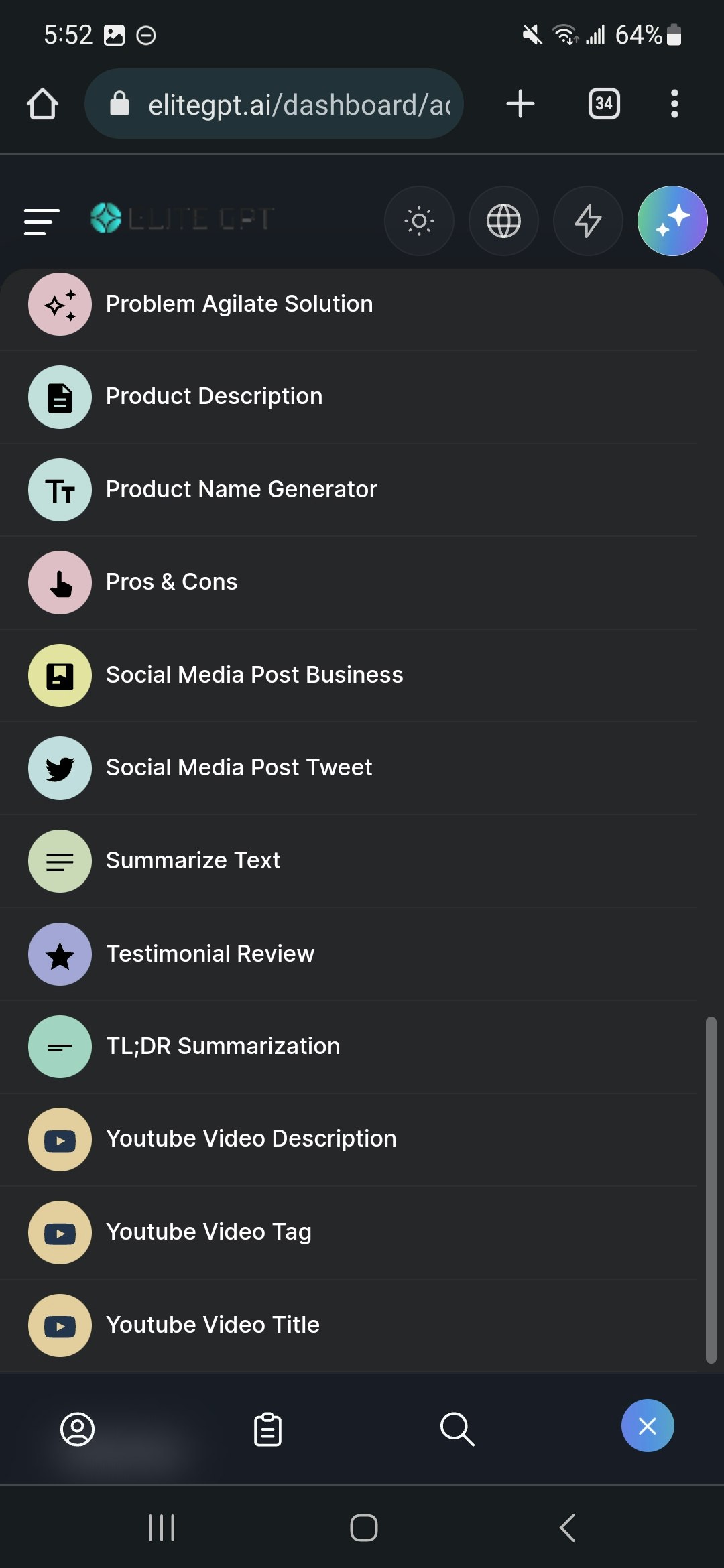This screenshot has height=1568, width=724.
Task: Choose the Summarize Text tool
Action: (193, 861)
